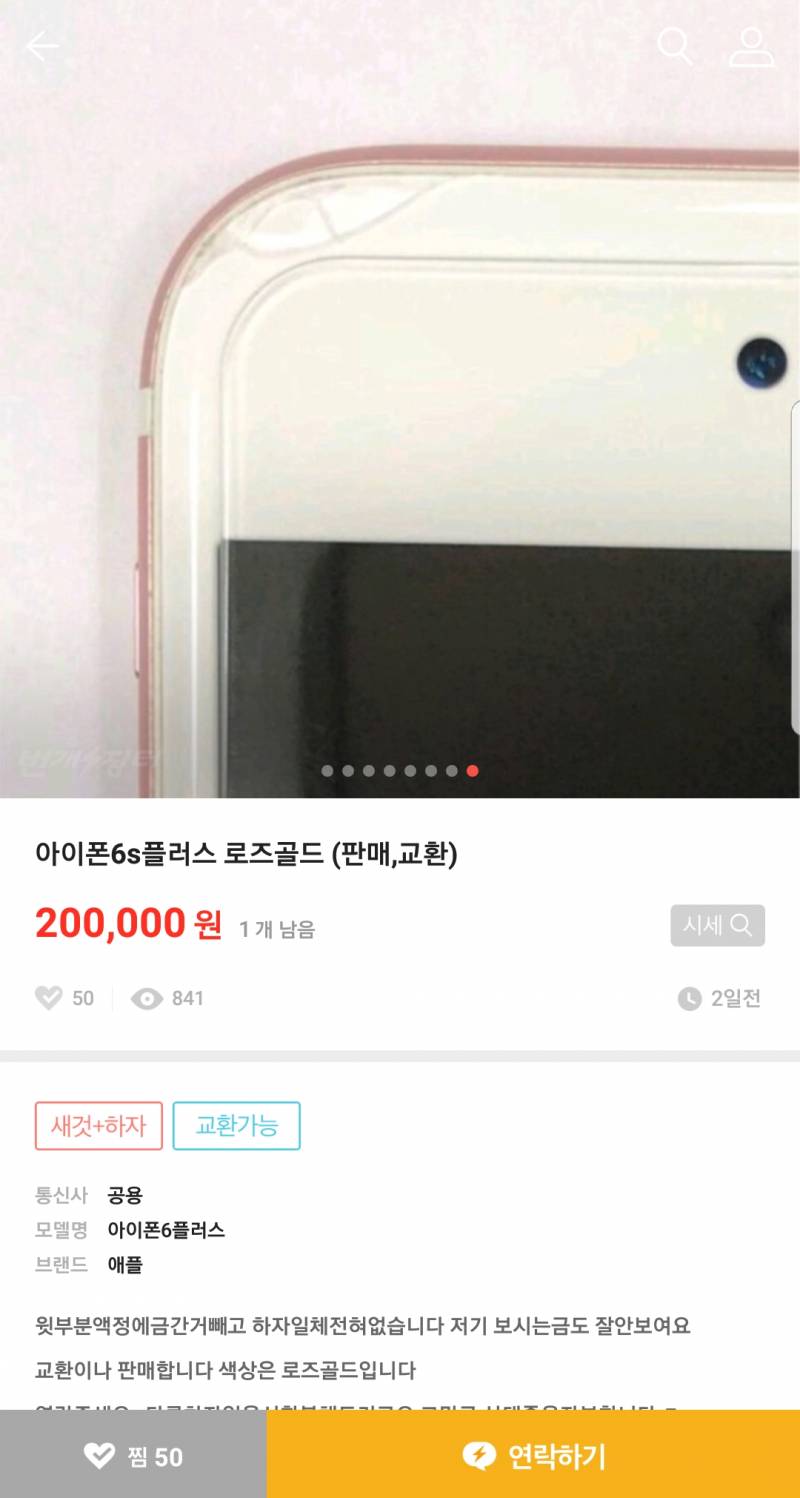Tap the lightning speech-bubble icon in 연락하기

point(482,1457)
